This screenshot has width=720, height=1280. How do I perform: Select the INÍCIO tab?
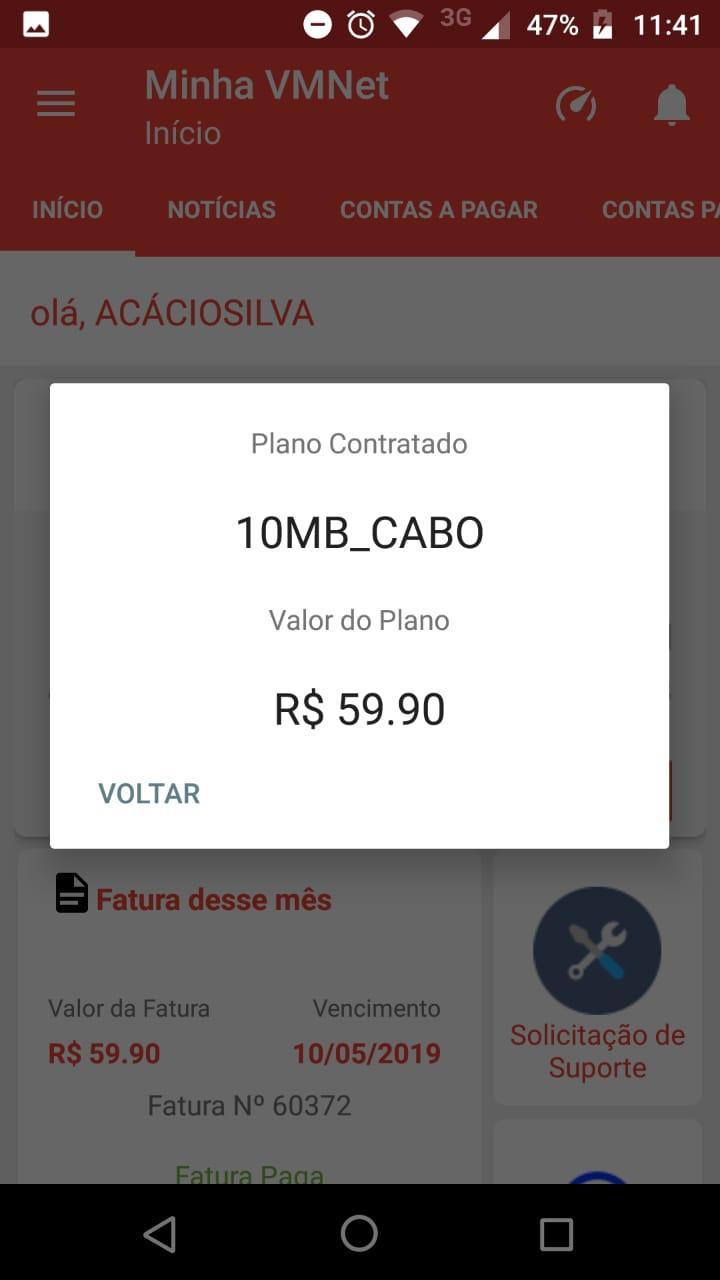click(68, 210)
